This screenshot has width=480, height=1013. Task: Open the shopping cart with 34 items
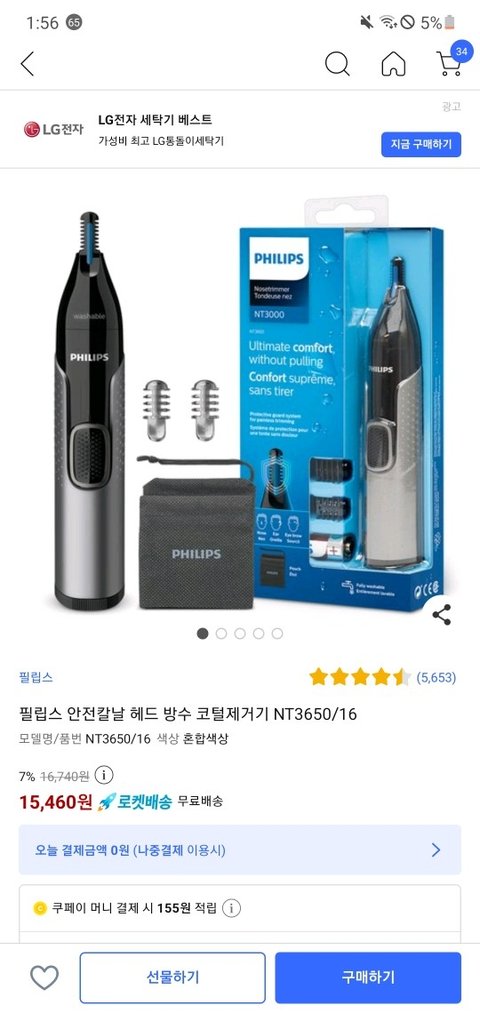click(452, 61)
